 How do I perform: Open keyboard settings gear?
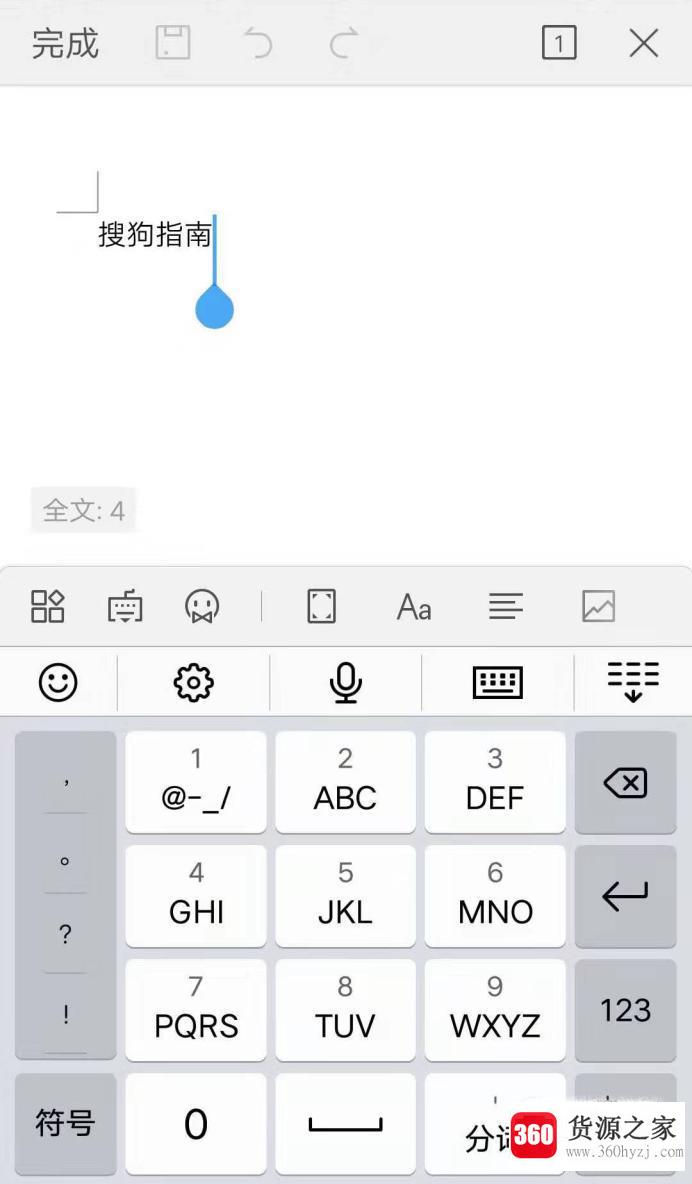[193, 683]
